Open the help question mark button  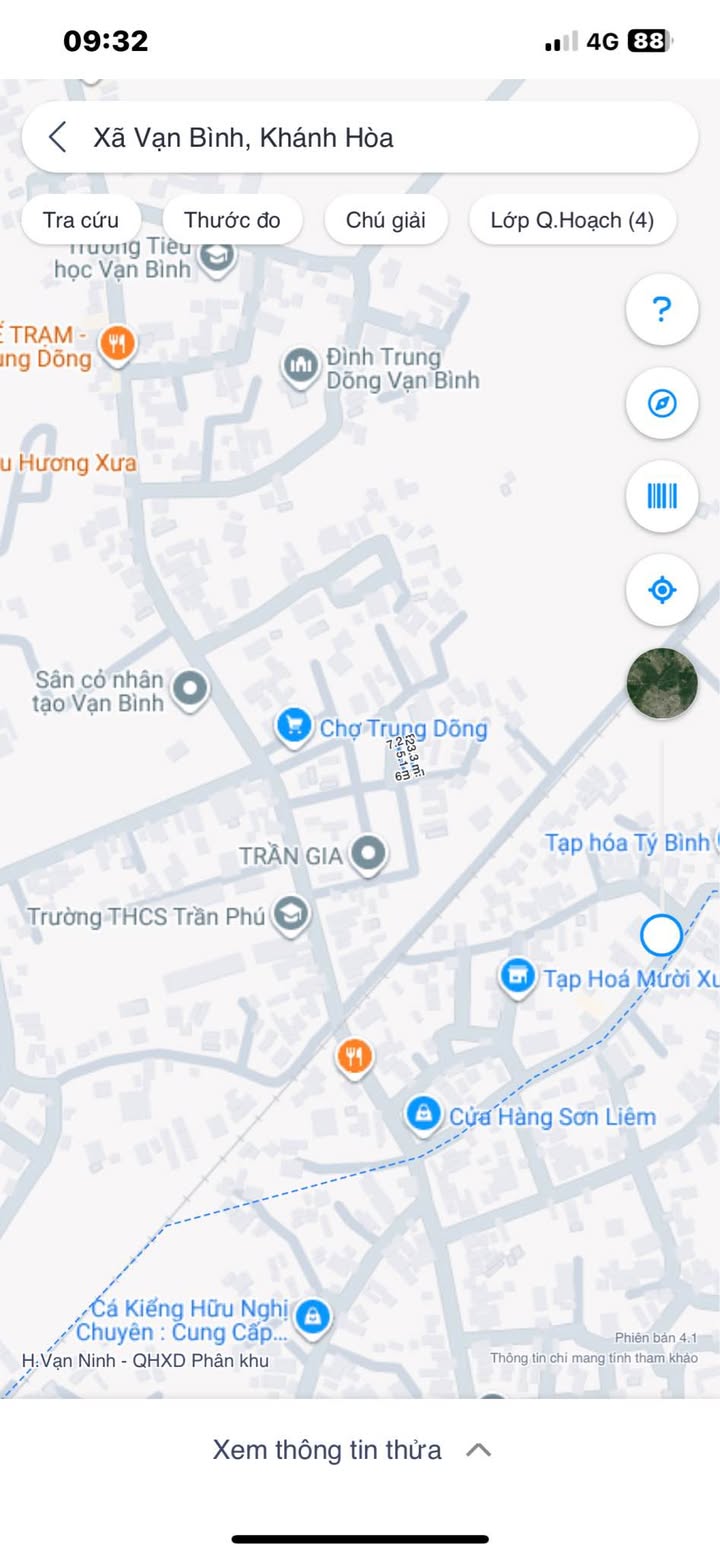pyautogui.click(x=661, y=310)
